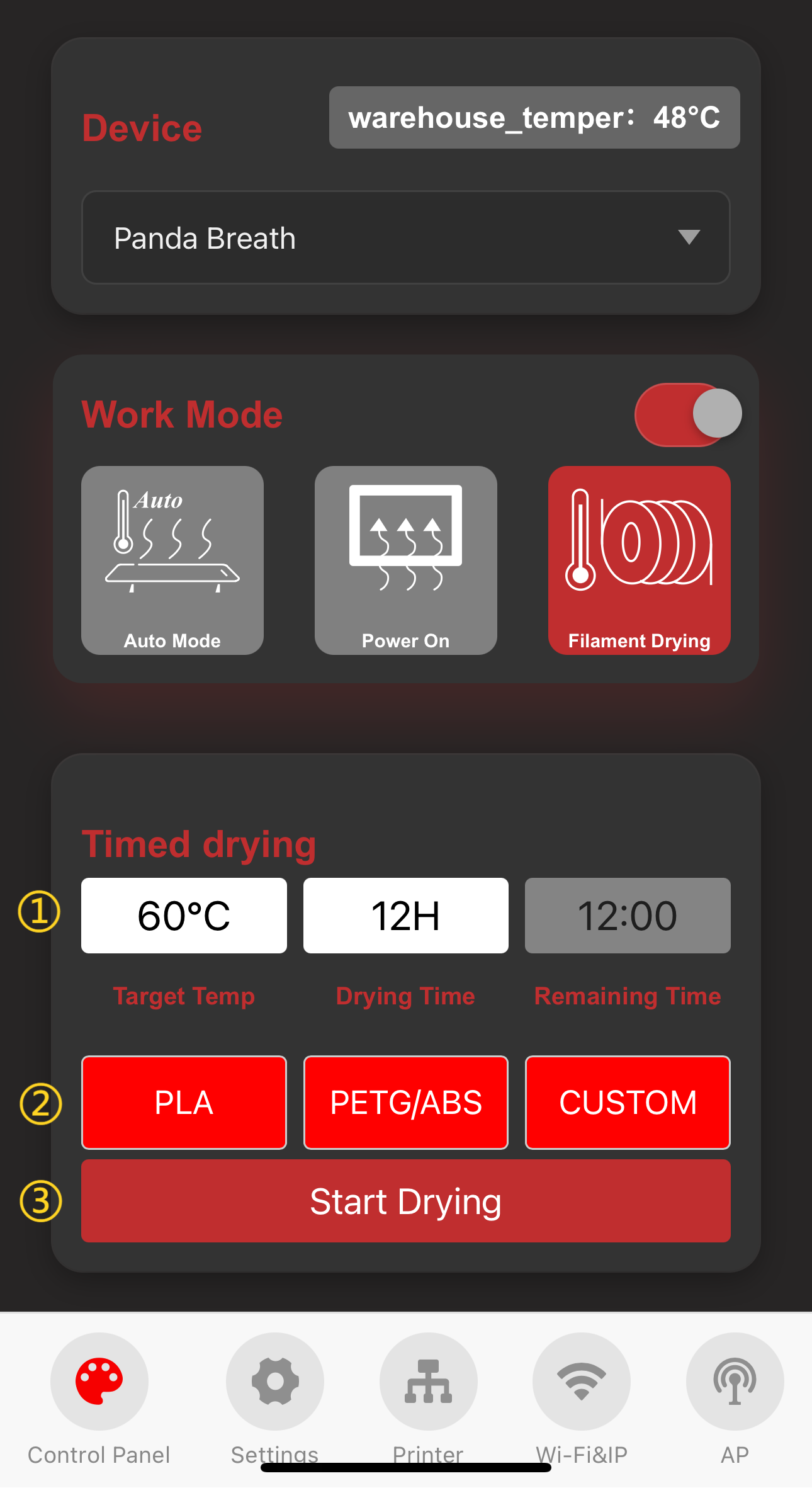Go to the Printer tab

click(x=428, y=1382)
